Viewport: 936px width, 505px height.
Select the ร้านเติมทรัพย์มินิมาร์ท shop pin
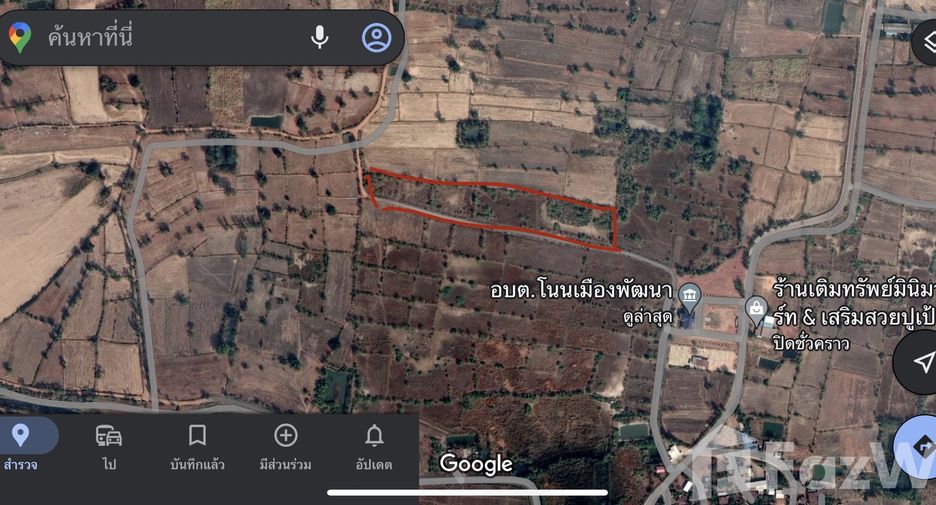756,310
